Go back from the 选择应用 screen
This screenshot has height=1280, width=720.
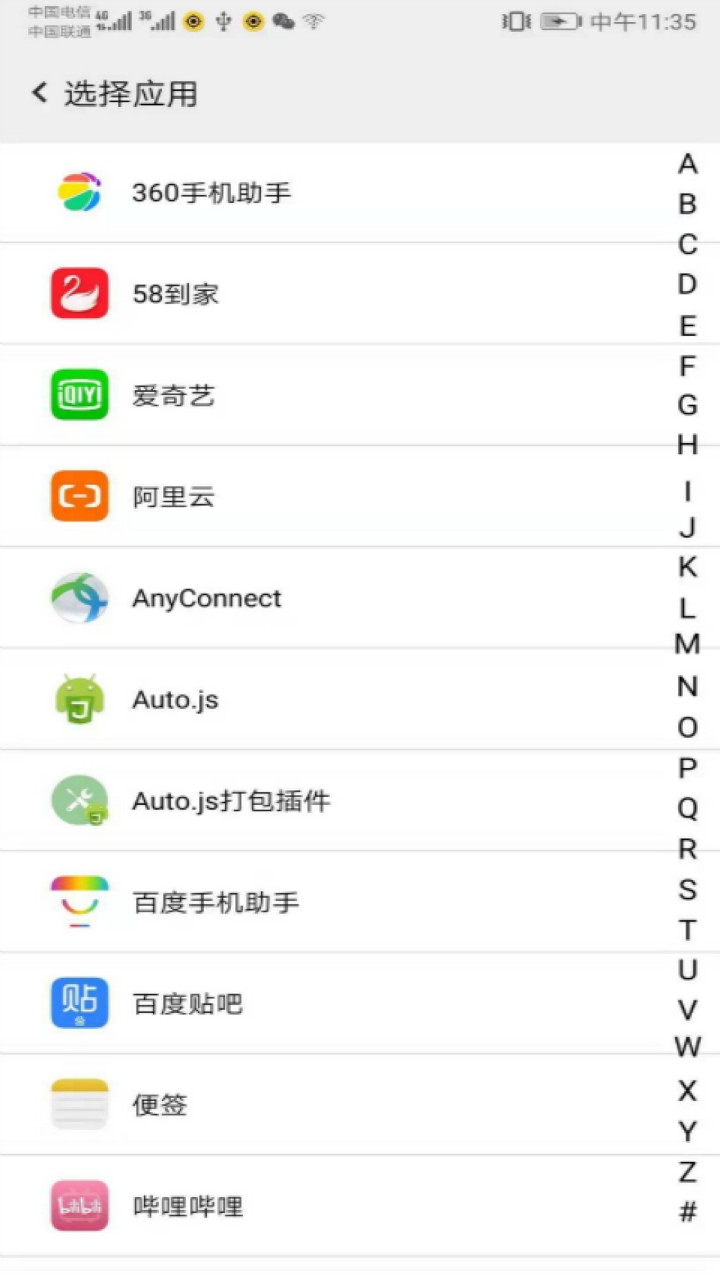pyautogui.click(x=40, y=94)
